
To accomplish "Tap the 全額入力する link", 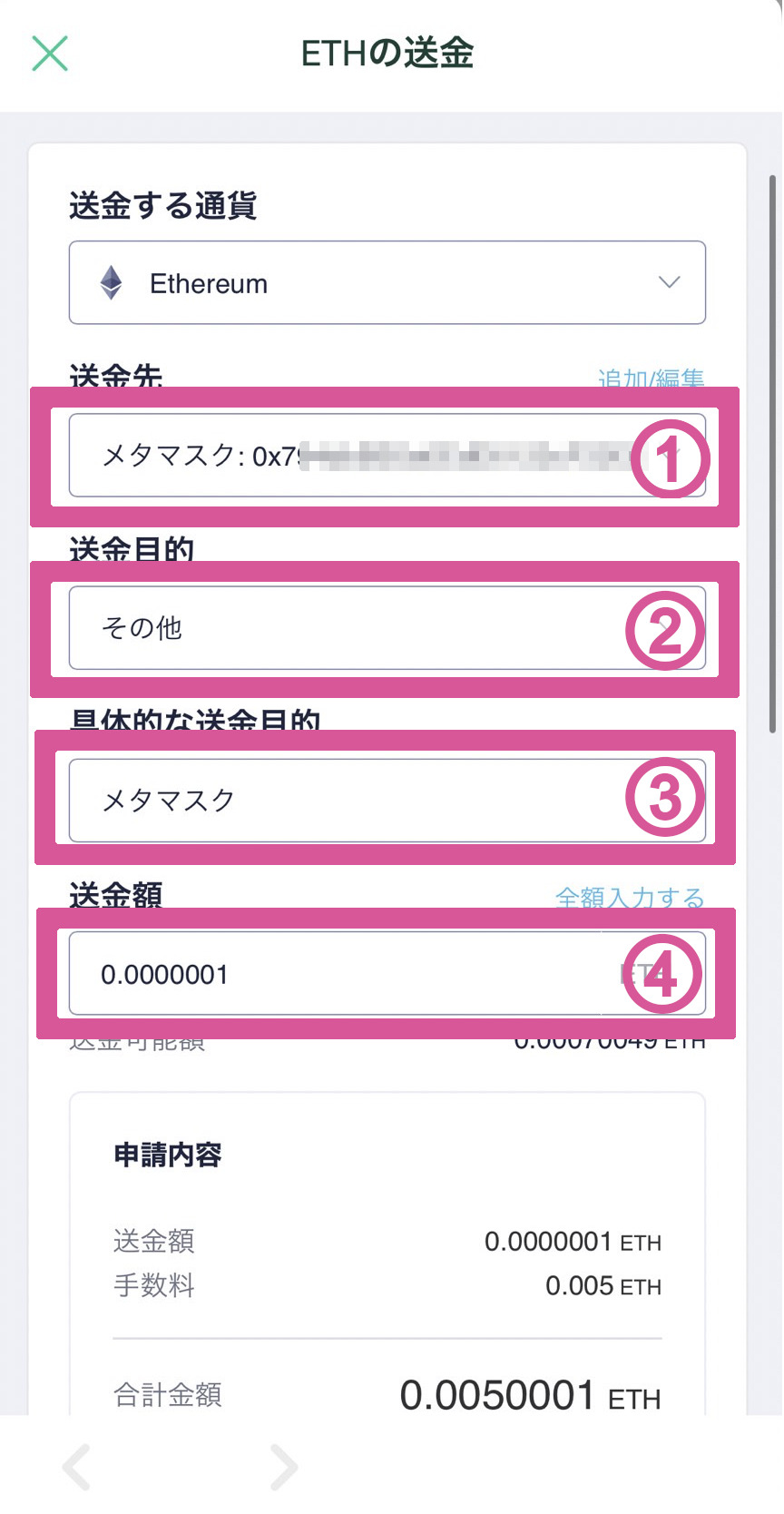I will click(630, 897).
